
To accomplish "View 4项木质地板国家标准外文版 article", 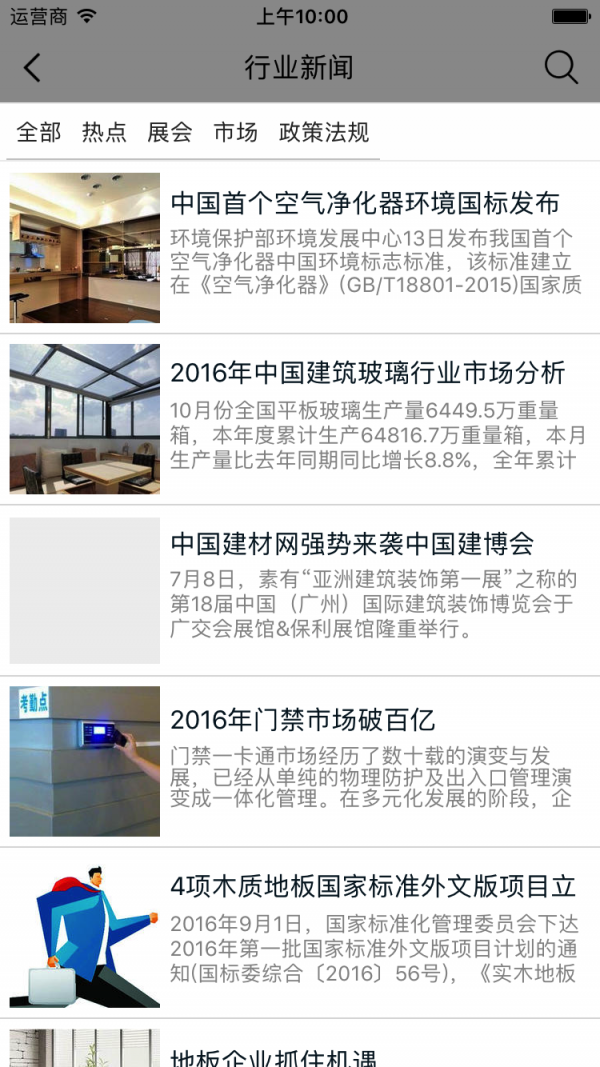I will tap(300, 933).
